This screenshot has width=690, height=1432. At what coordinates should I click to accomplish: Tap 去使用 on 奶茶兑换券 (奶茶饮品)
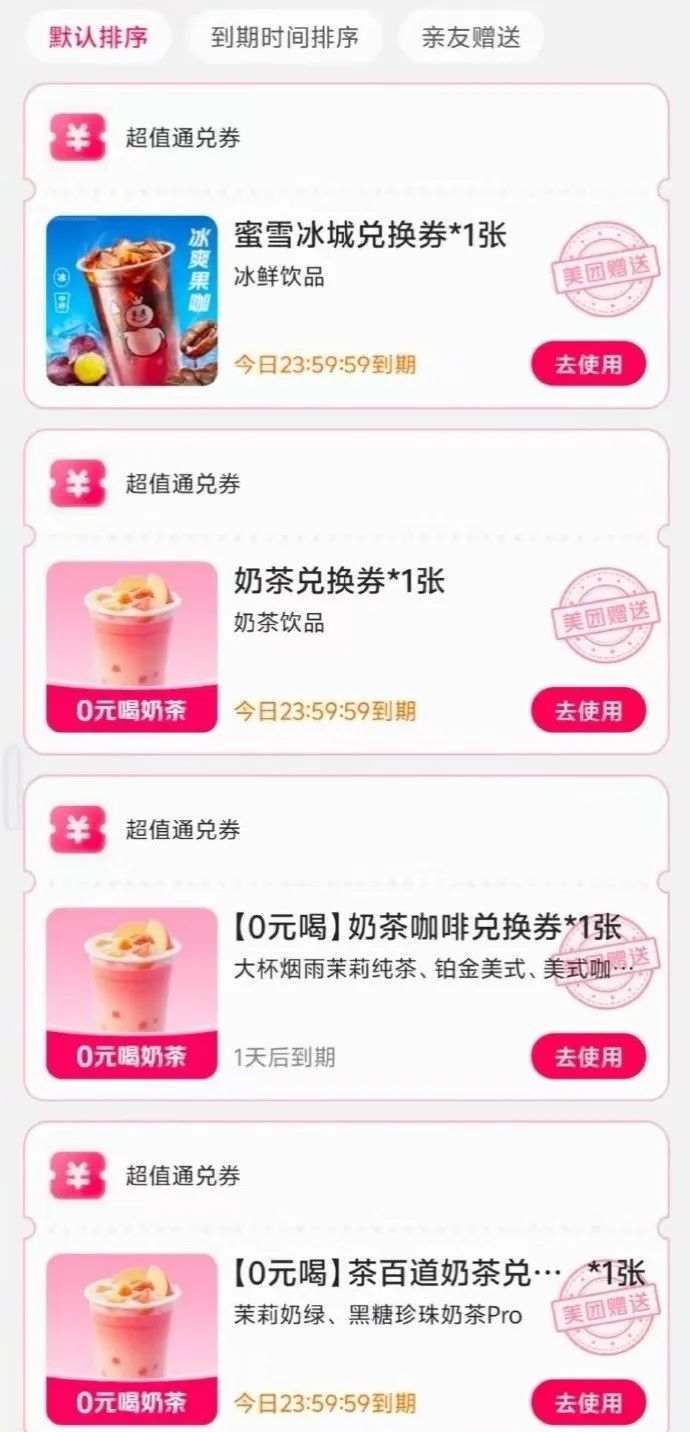tap(588, 711)
